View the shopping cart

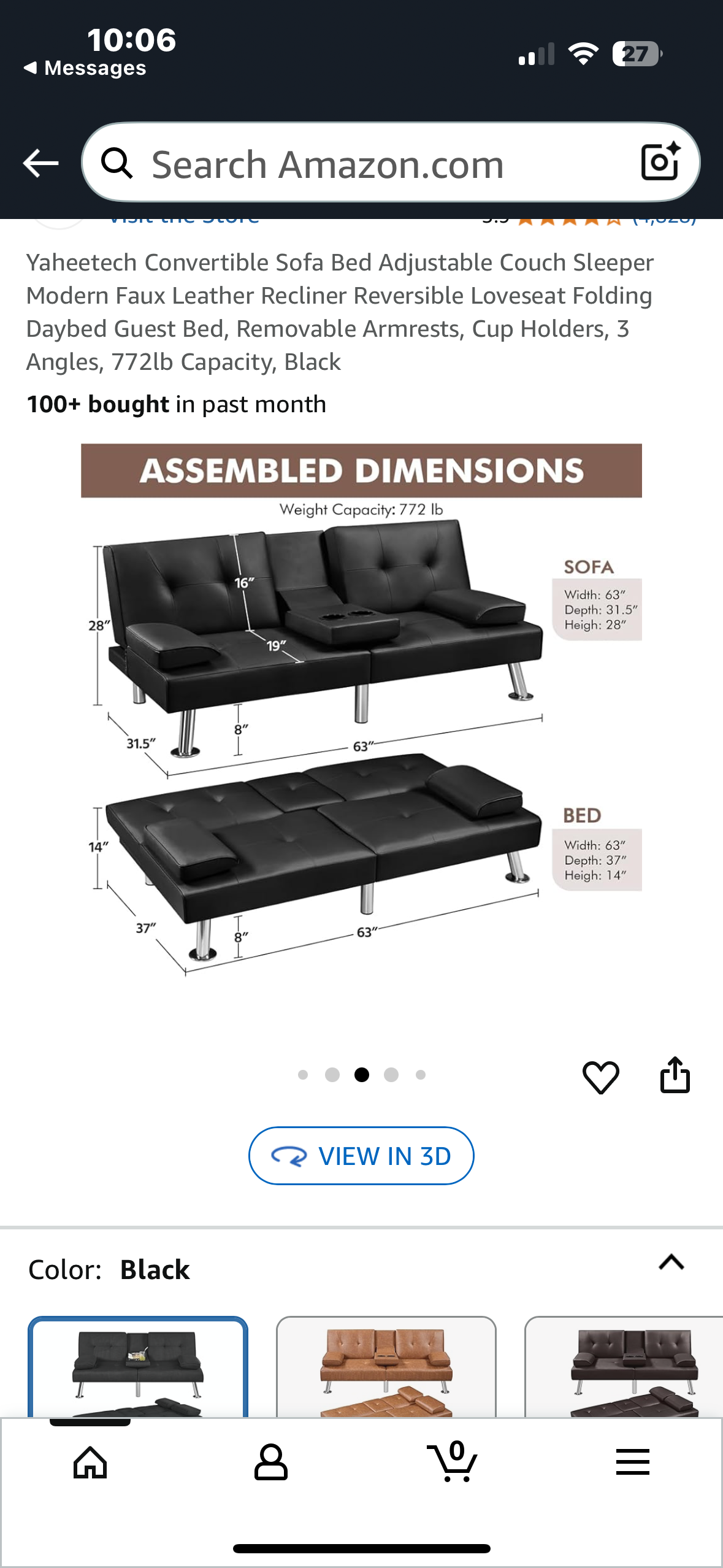(x=453, y=1462)
